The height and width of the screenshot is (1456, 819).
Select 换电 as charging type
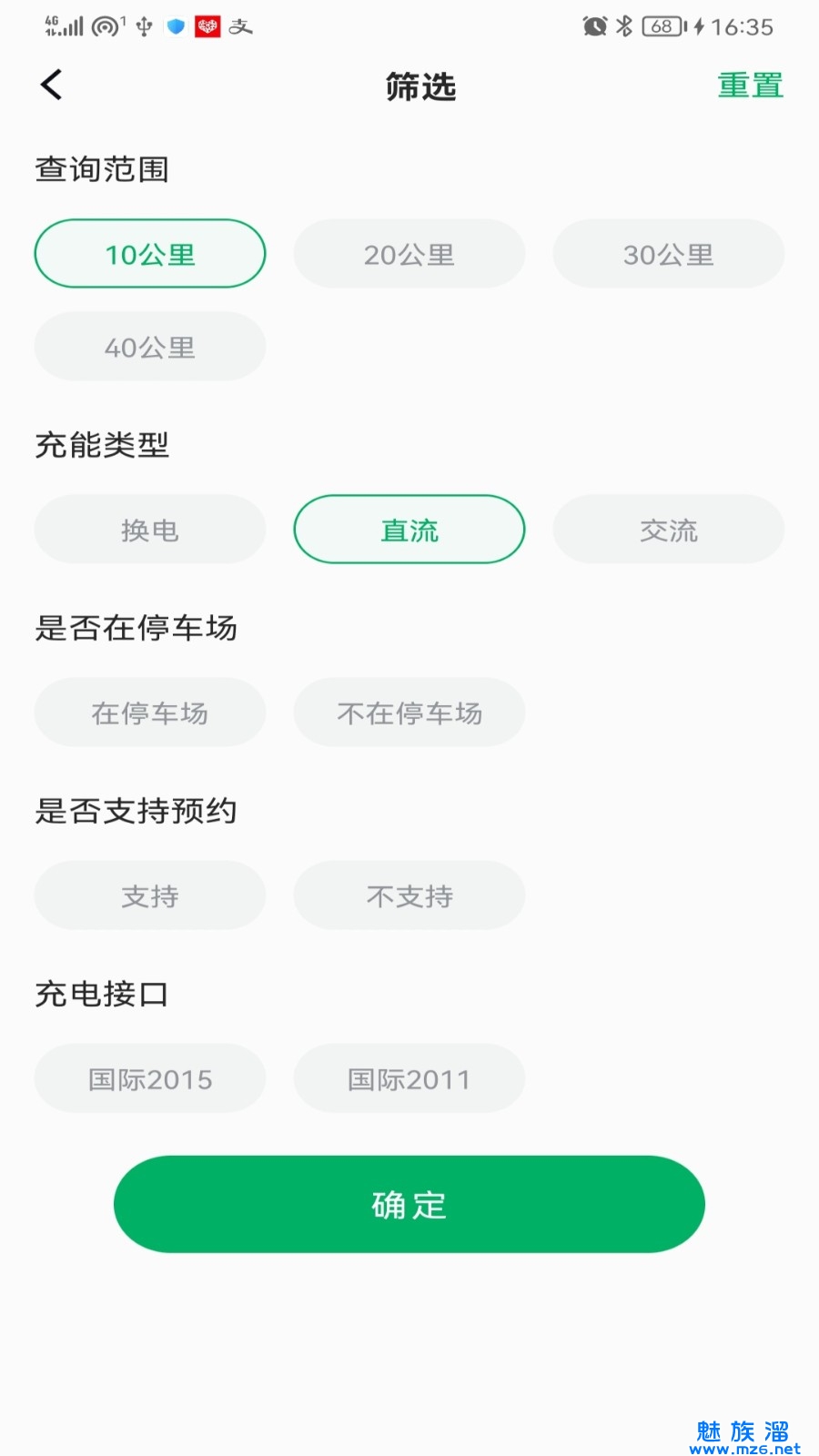[x=150, y=530]
